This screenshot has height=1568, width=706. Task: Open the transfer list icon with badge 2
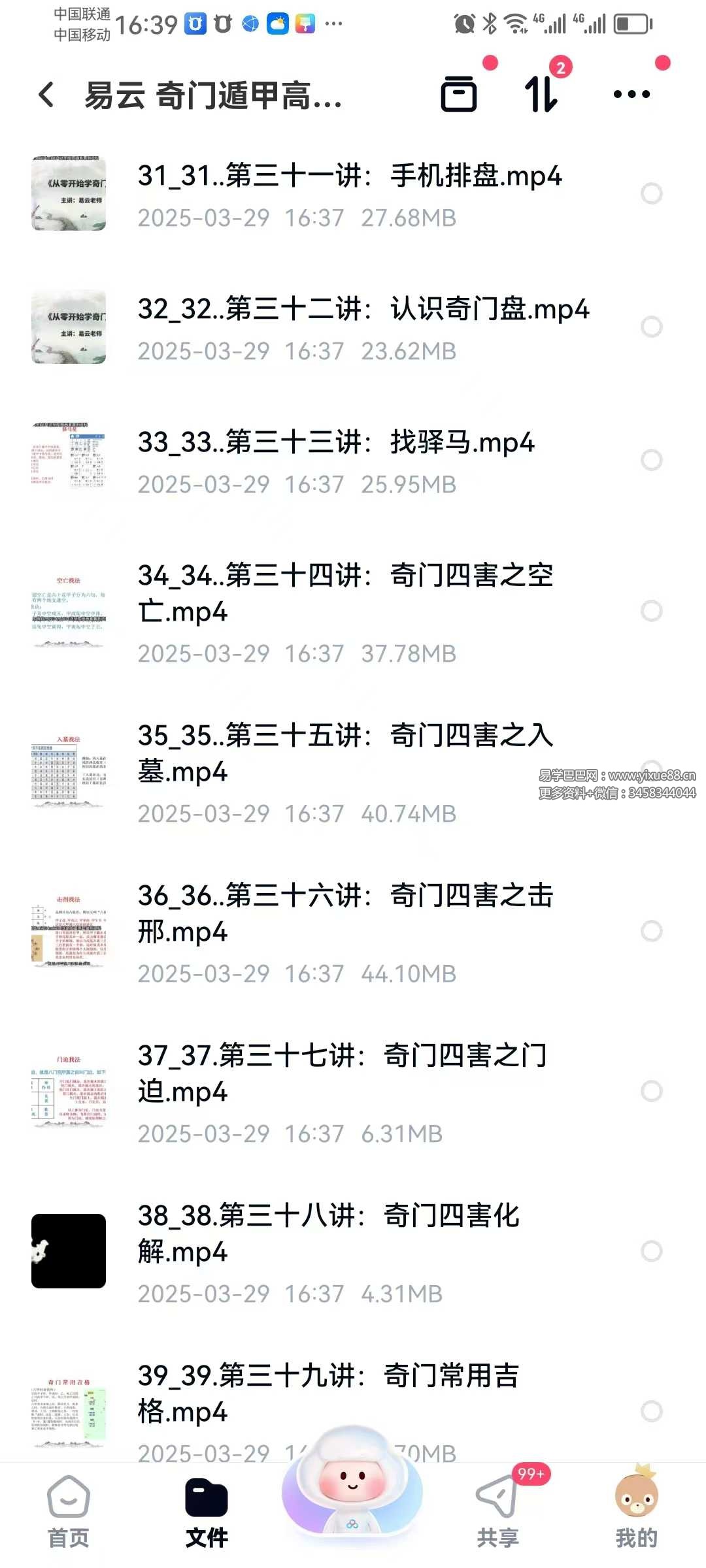(542, 94)
